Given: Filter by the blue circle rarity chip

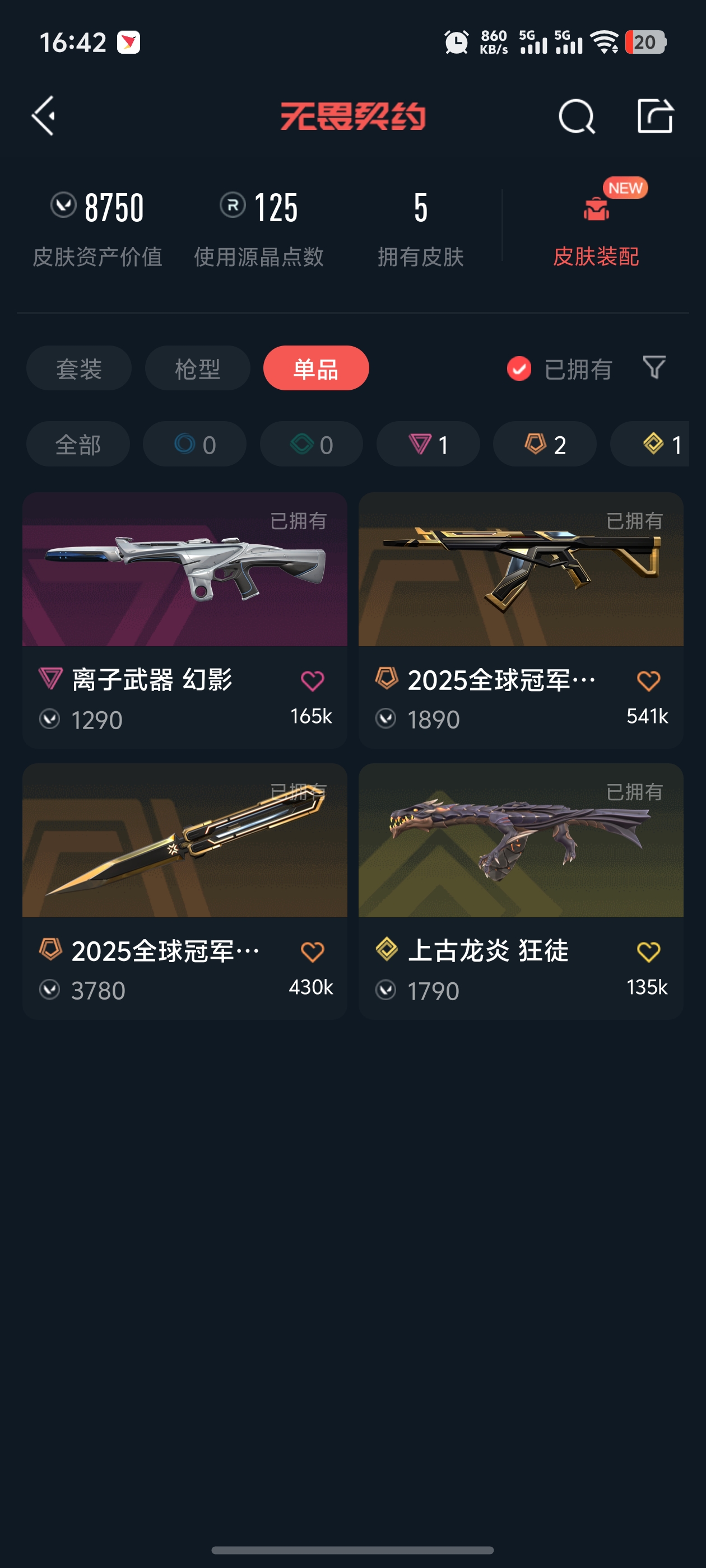Looking at the screenshot, I should pyautogui.click(x=194, y=444).
